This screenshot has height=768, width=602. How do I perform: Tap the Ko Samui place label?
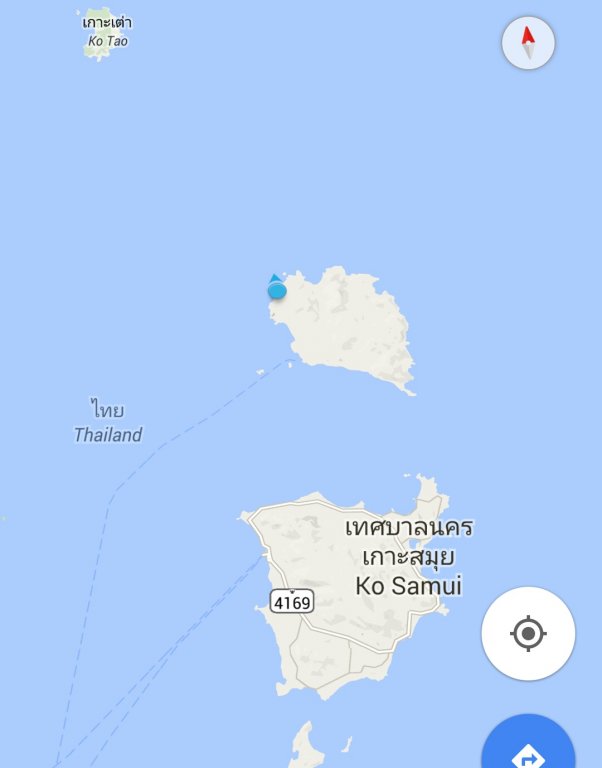409,585
